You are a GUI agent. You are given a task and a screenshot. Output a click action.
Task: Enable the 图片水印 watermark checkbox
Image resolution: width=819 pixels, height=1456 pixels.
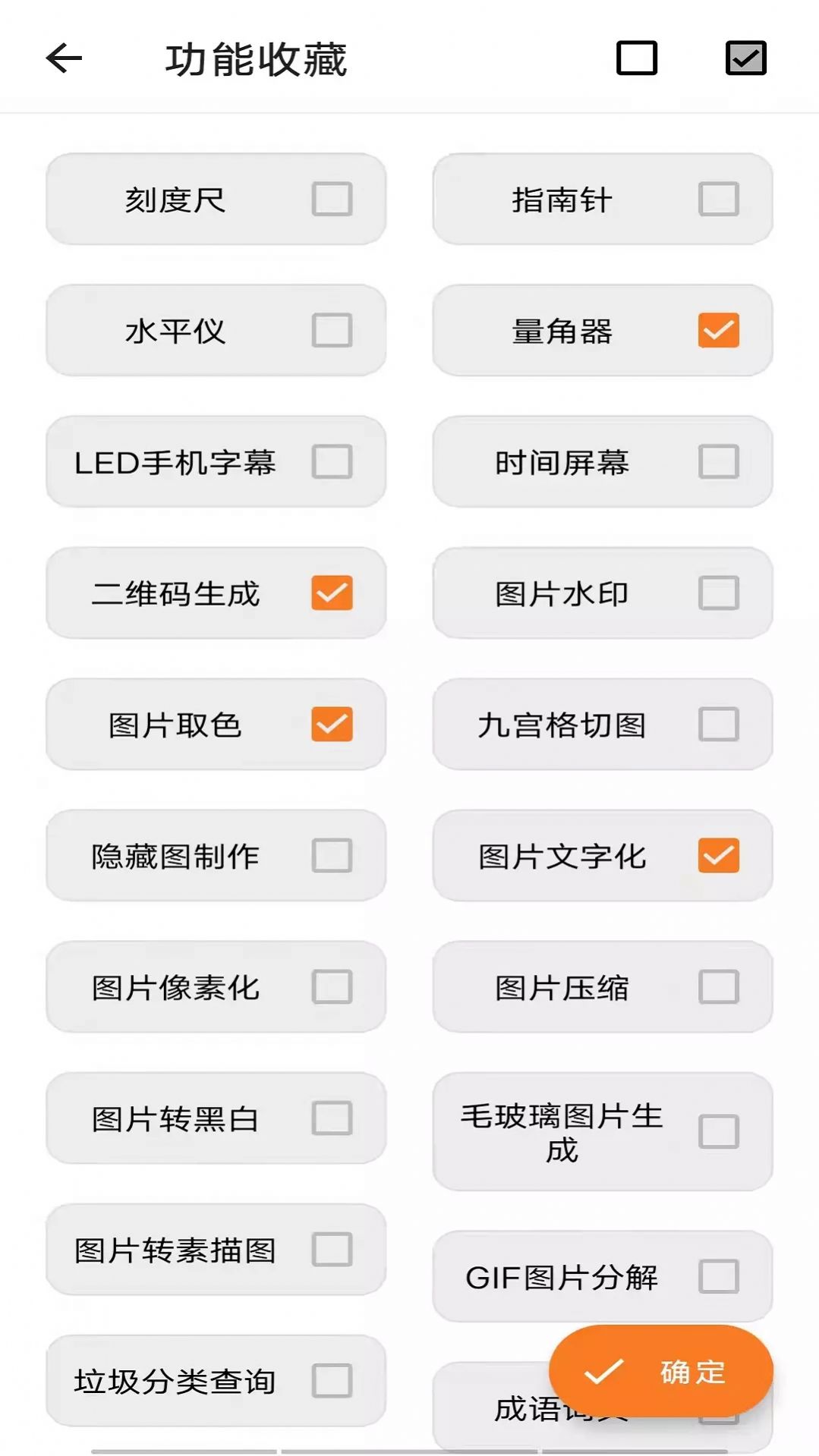pyautogui.click(x=717, y=593)
